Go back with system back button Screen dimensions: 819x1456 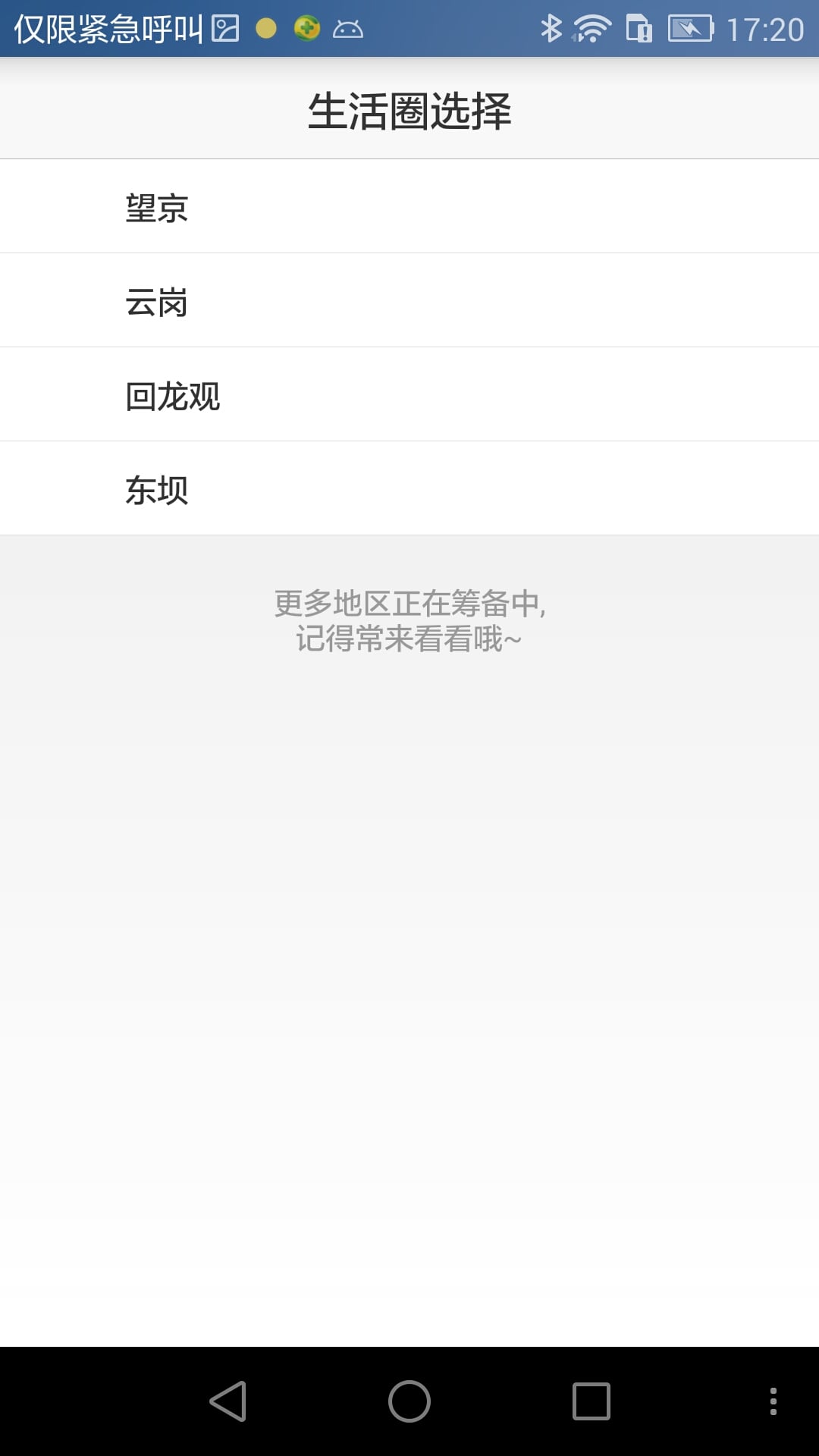[227, 1401]
